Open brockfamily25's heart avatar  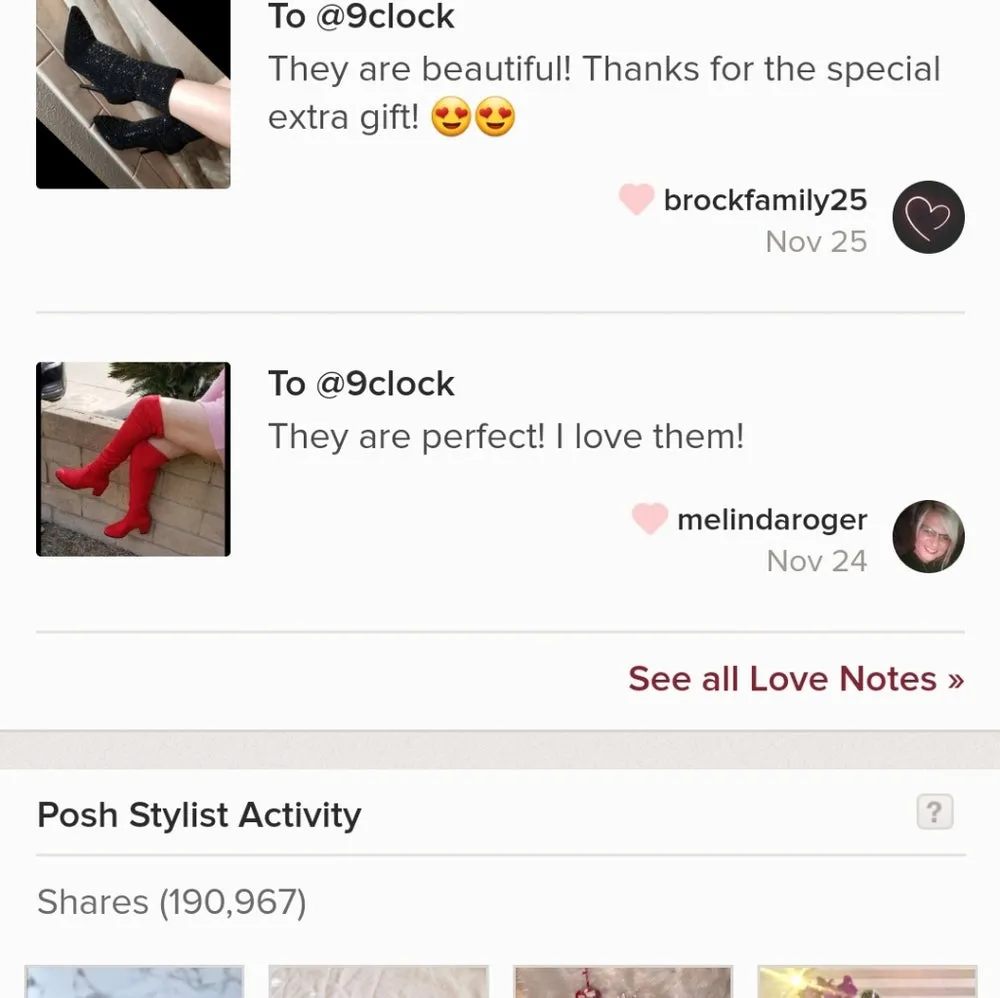(928, 217)
